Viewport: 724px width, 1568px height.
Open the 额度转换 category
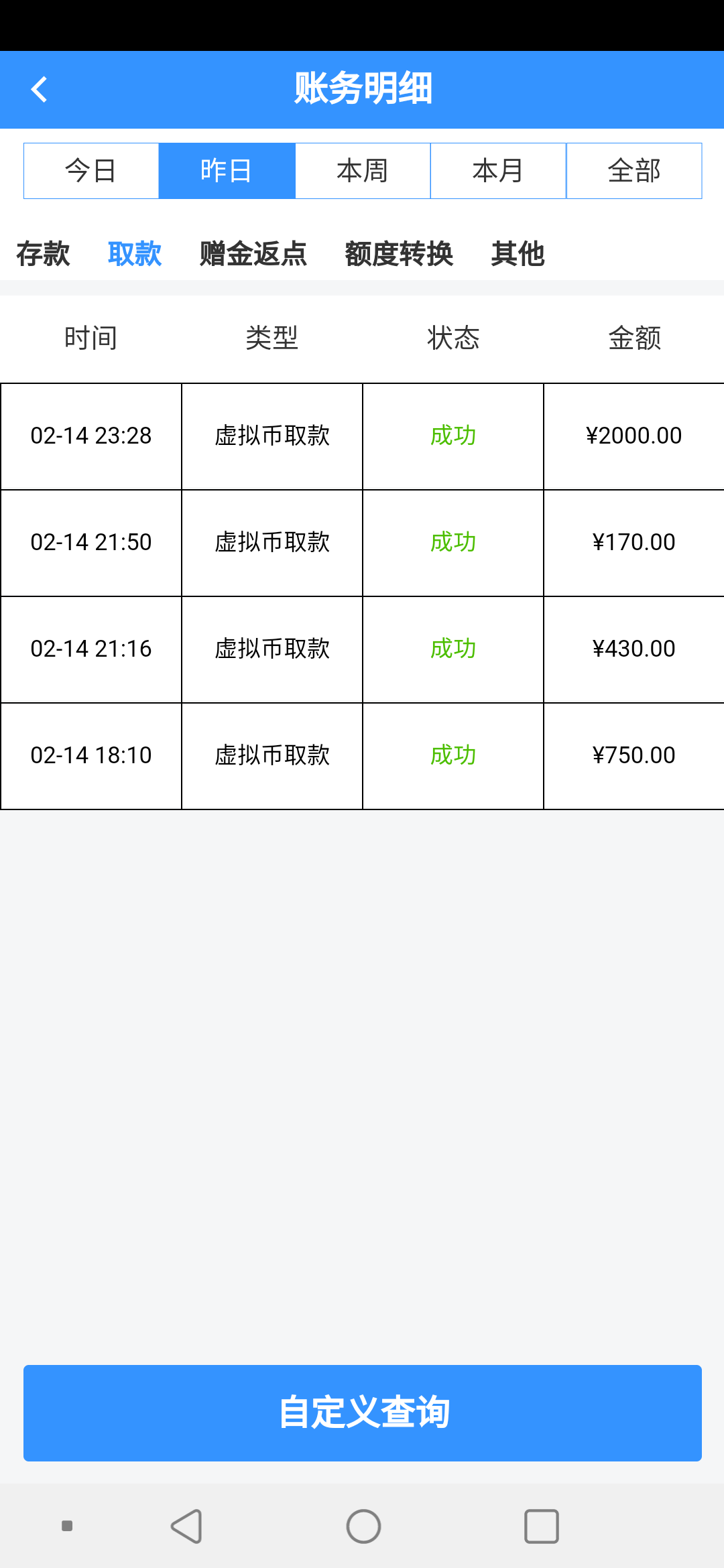(399, 254)
